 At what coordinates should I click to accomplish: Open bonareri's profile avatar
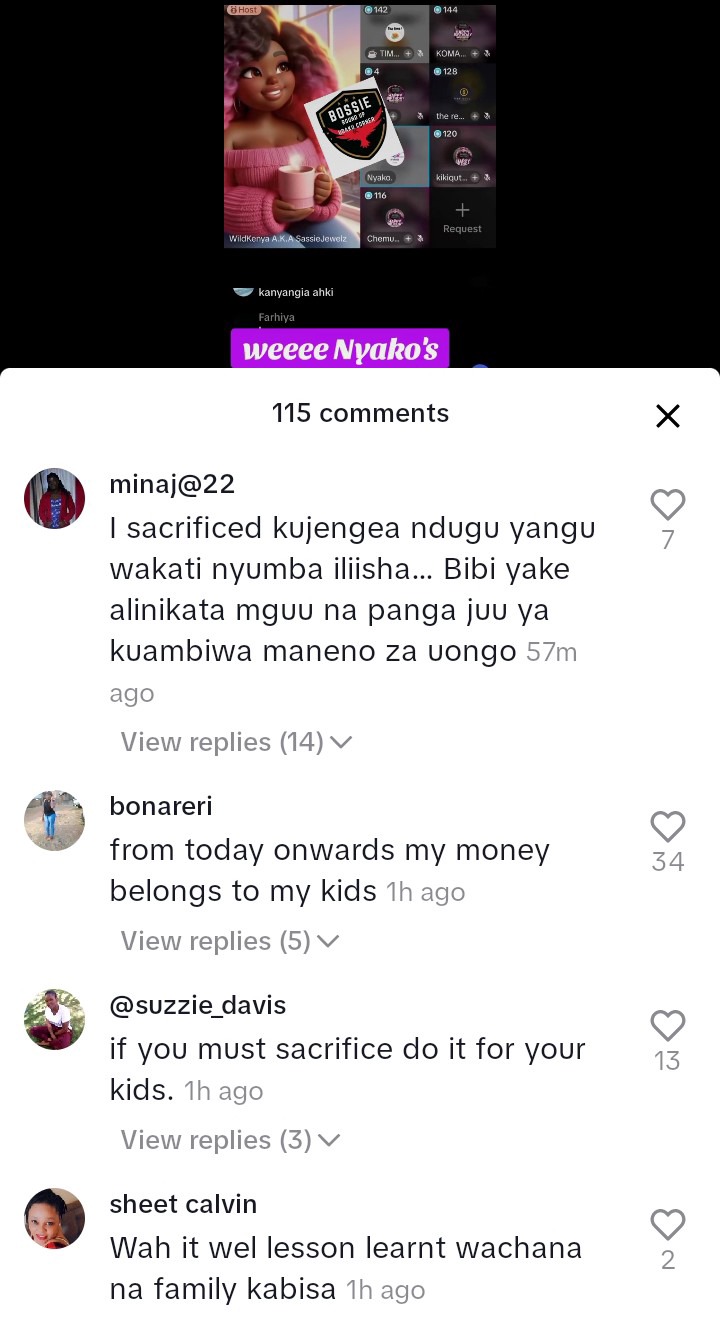pyautogui.click(x=54, y=820)
